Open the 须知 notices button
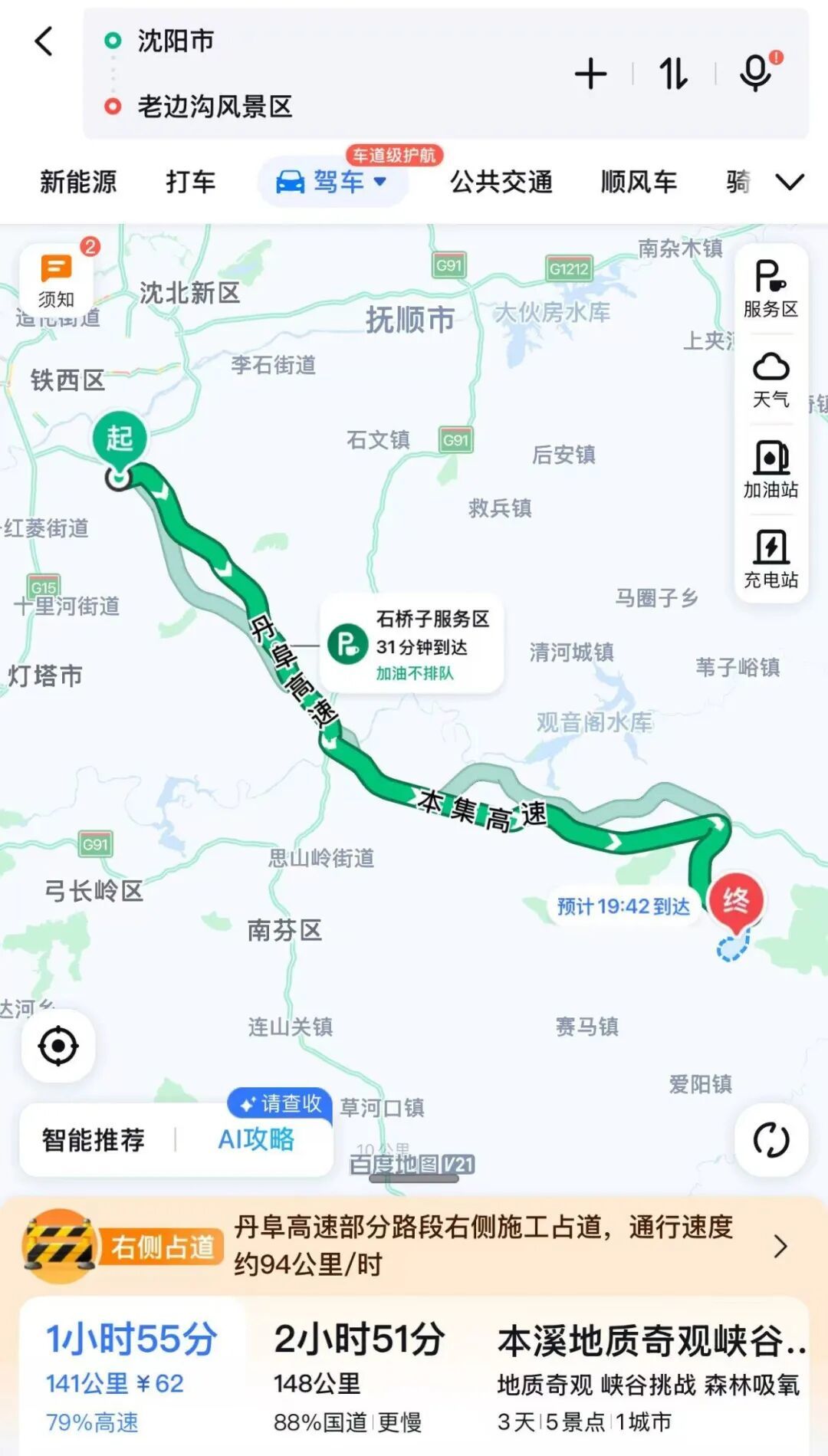The height and width of the screenshot is (1456, 828). tap(57, 281)
